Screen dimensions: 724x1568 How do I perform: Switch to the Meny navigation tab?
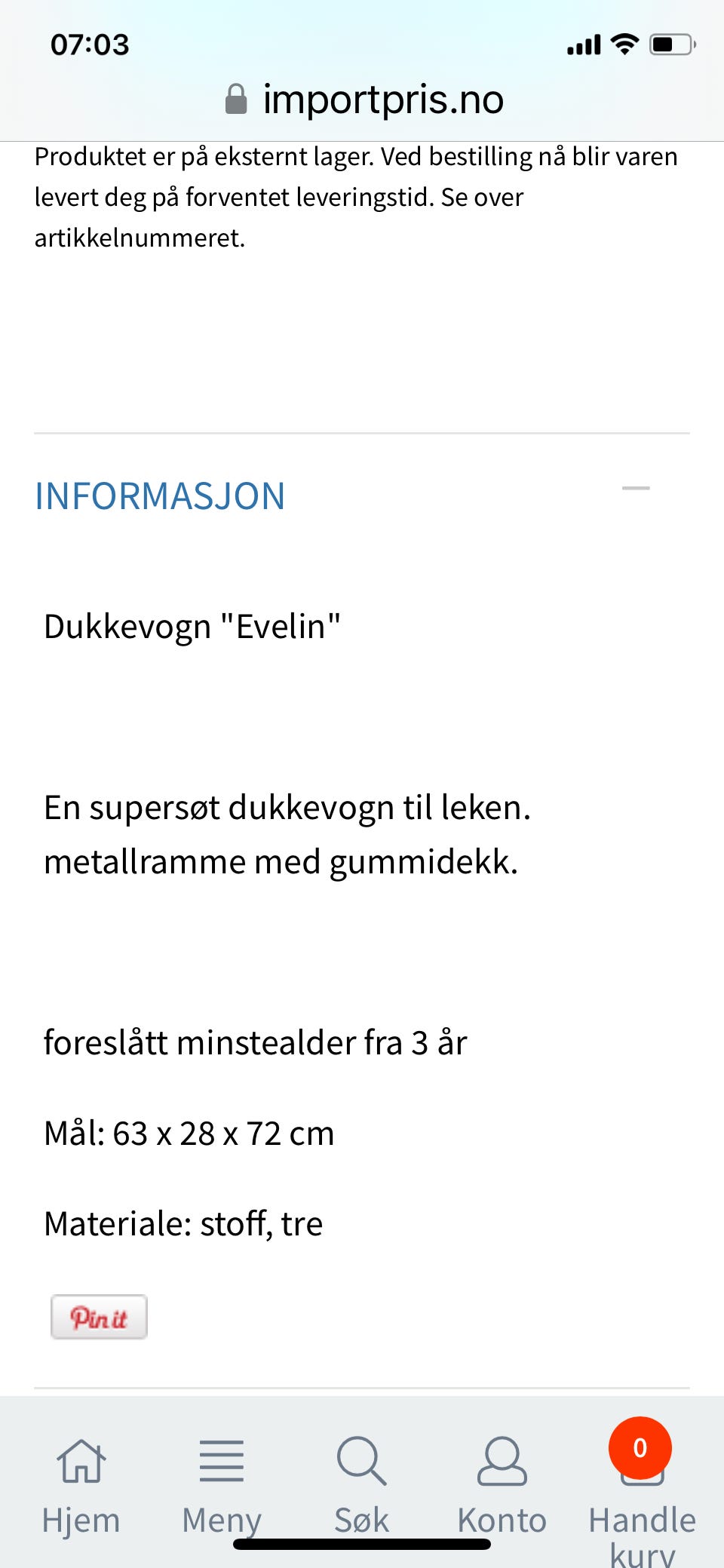click(x=221, y=1520)
